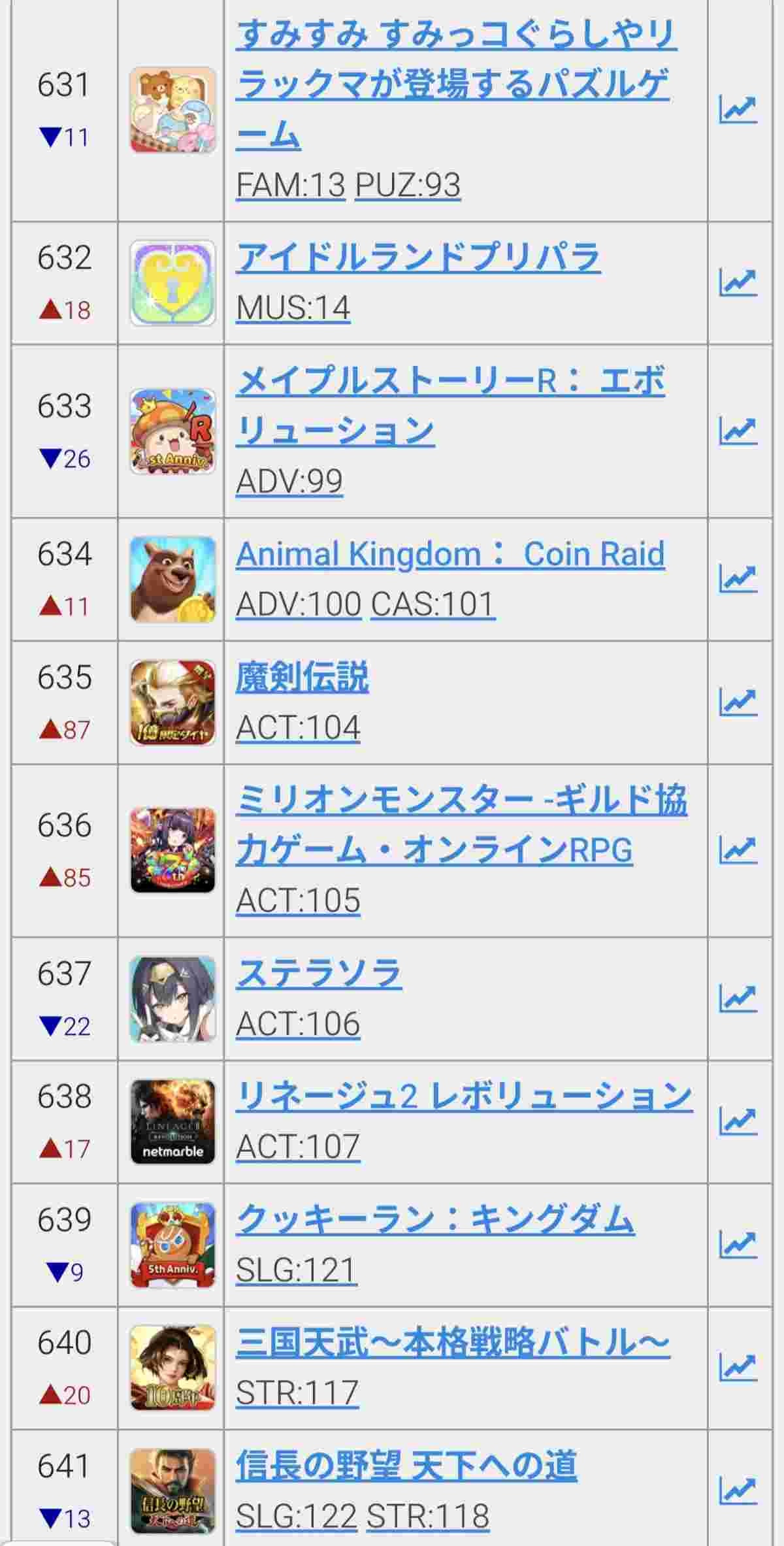This screenshot has width=784, height=1546.
Task: Open the Animal Kingdom: Coin Raid link
Action: pyautogui.click(x=449, y=554)
